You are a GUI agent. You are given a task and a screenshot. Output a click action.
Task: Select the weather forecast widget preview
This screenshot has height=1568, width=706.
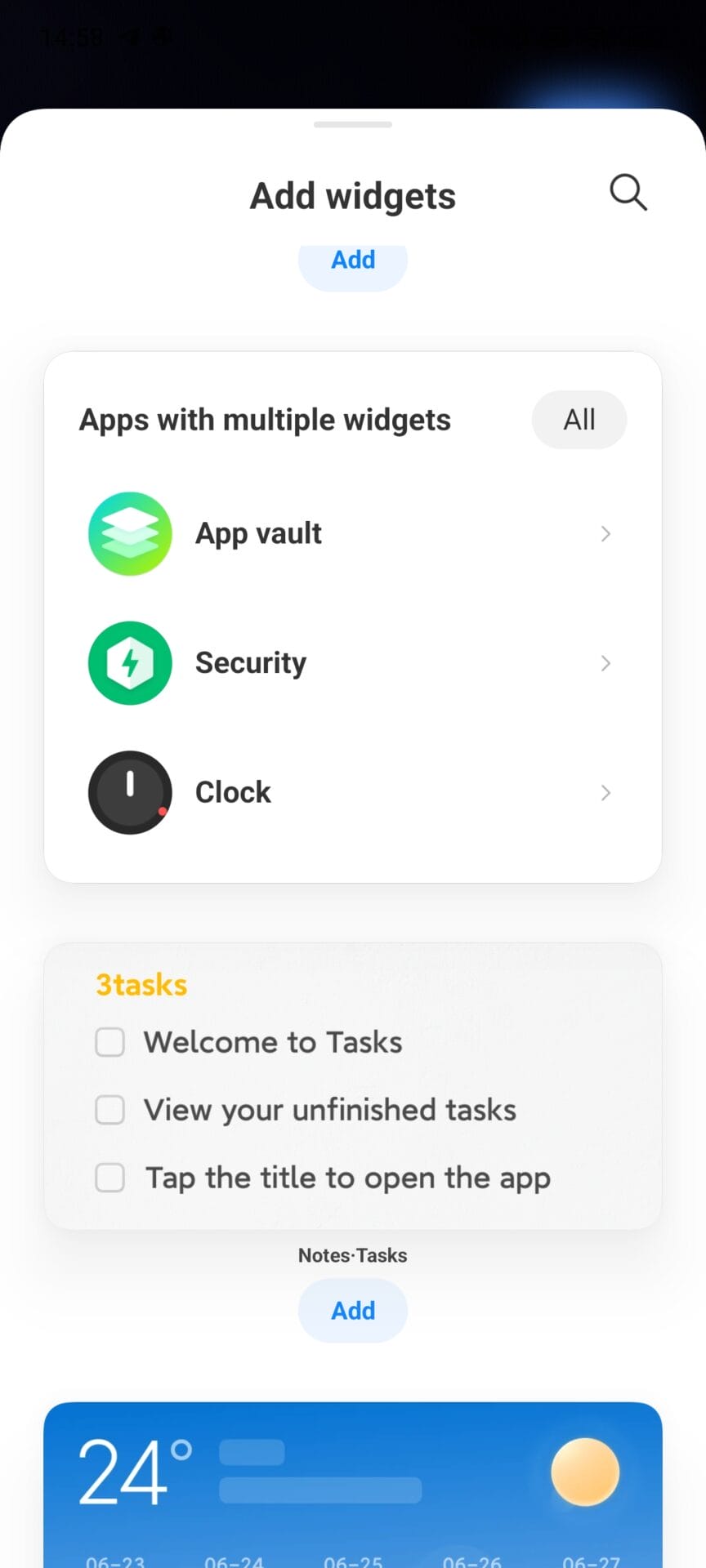click(x=352, y=1486)
